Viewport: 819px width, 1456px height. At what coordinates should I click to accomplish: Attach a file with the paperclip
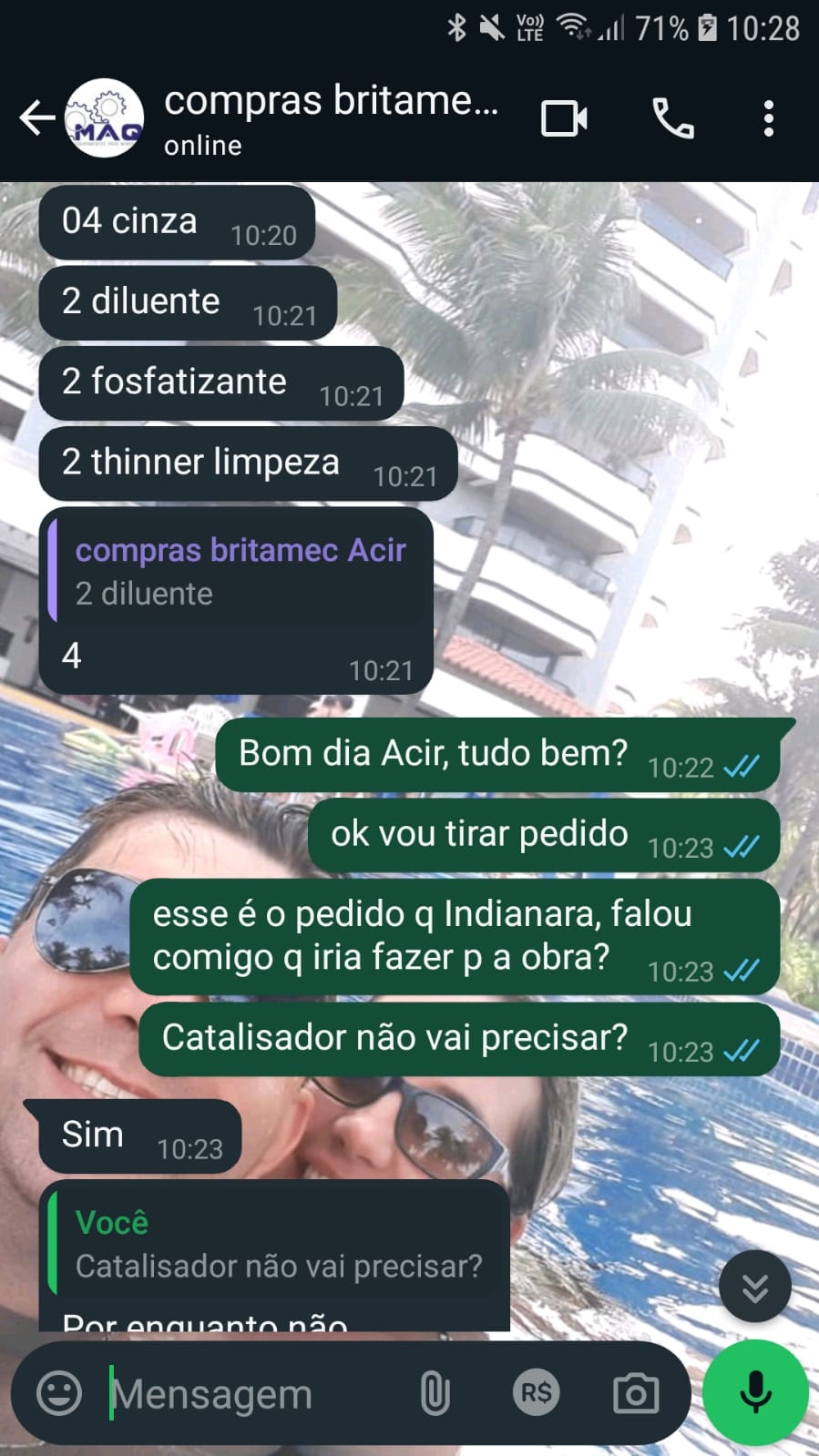pyautogui.click(x=435, y=1393)
